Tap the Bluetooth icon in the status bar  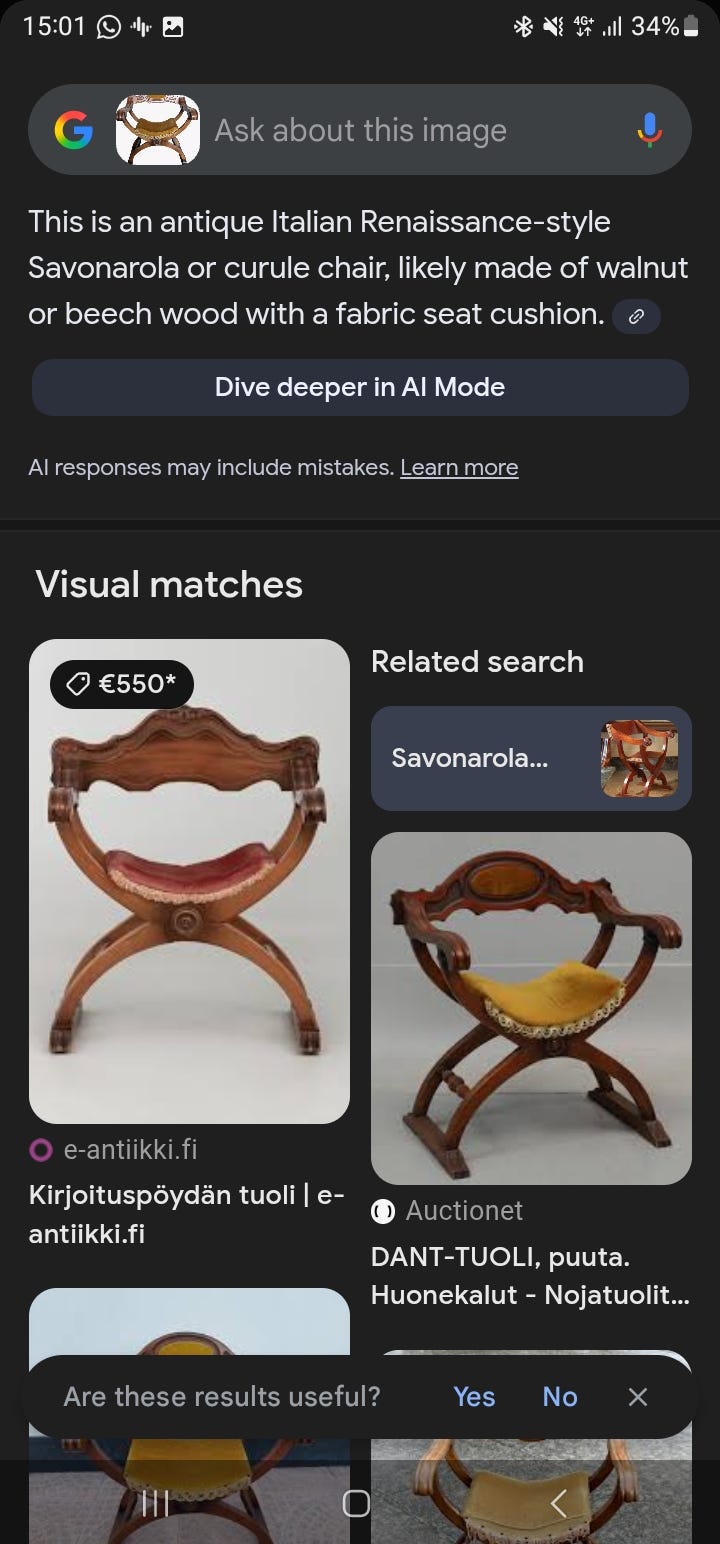pos(523,25)
